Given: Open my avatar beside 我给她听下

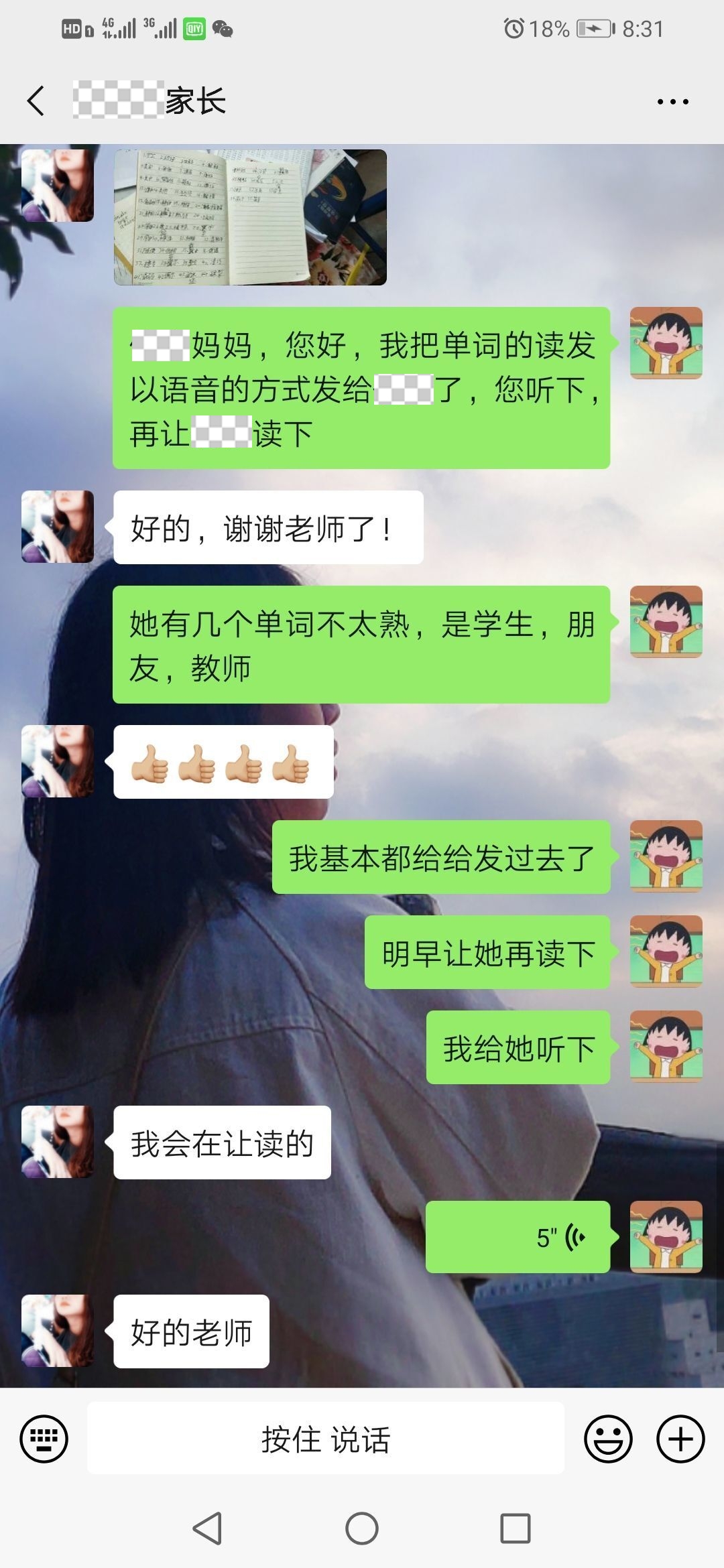Looking at the screenshot, I should (666, 1047).
